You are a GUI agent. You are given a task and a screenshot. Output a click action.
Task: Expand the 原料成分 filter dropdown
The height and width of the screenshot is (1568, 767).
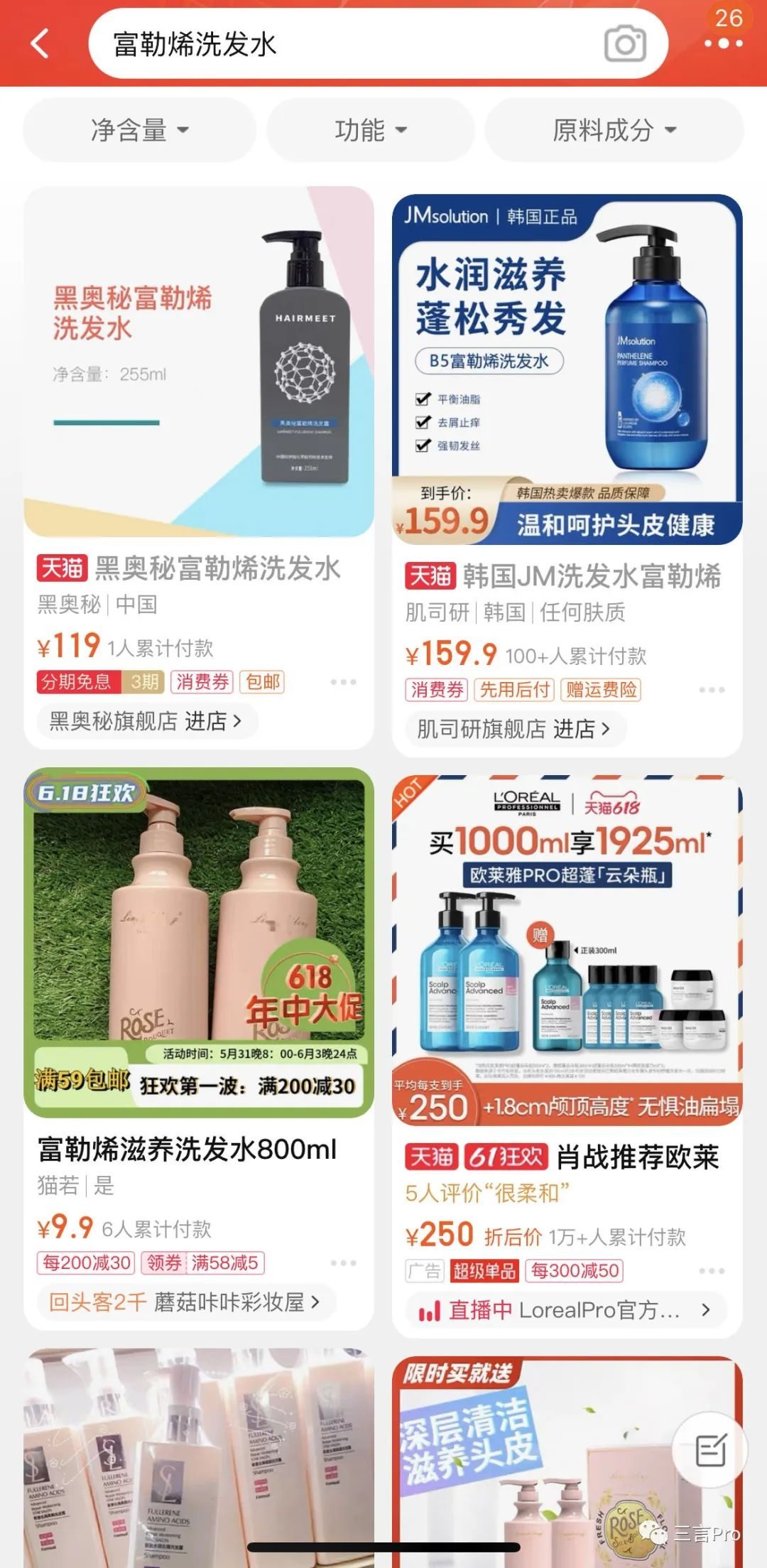pyautogui.click(x=614, y=131)
